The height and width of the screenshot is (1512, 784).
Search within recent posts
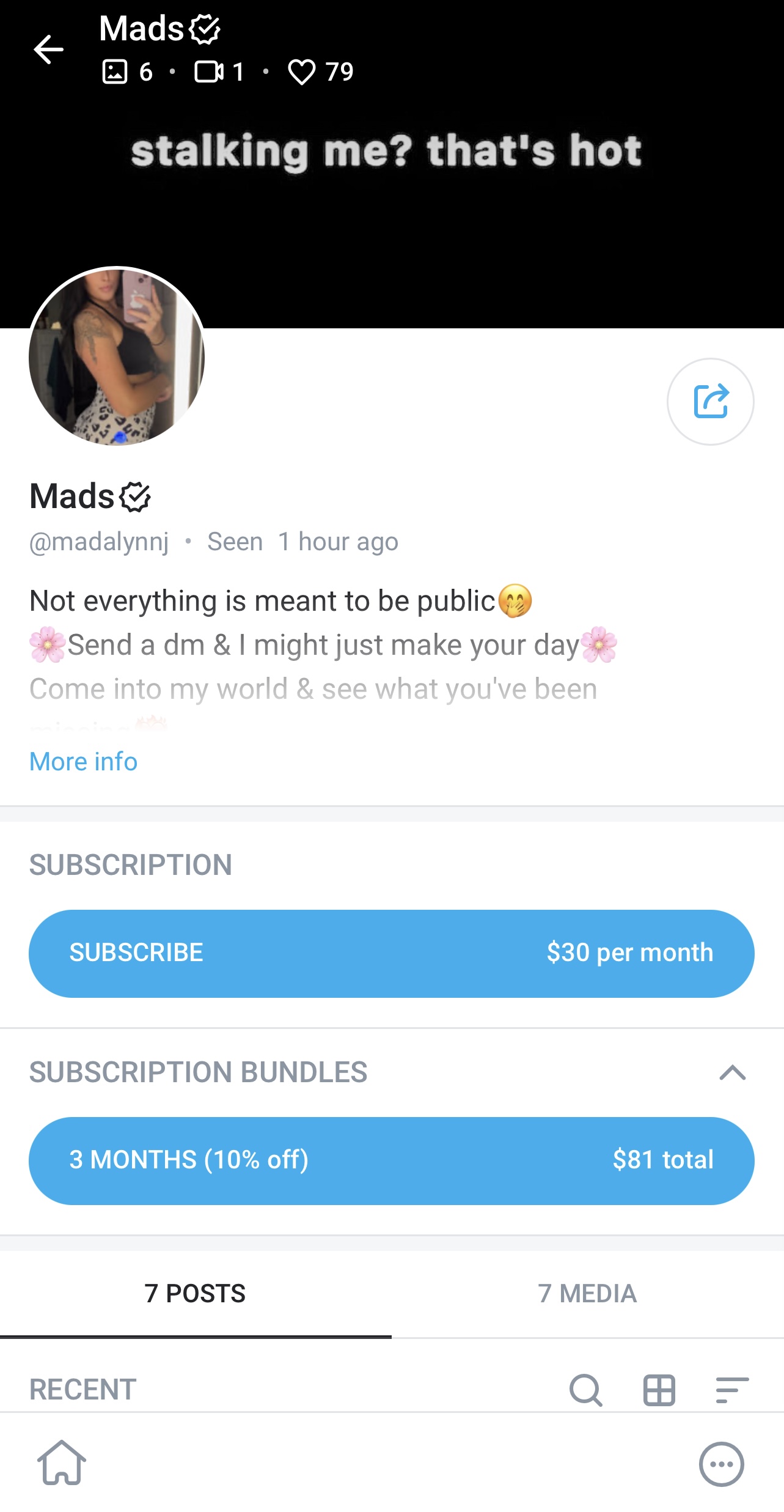[x=585, y=1390]
